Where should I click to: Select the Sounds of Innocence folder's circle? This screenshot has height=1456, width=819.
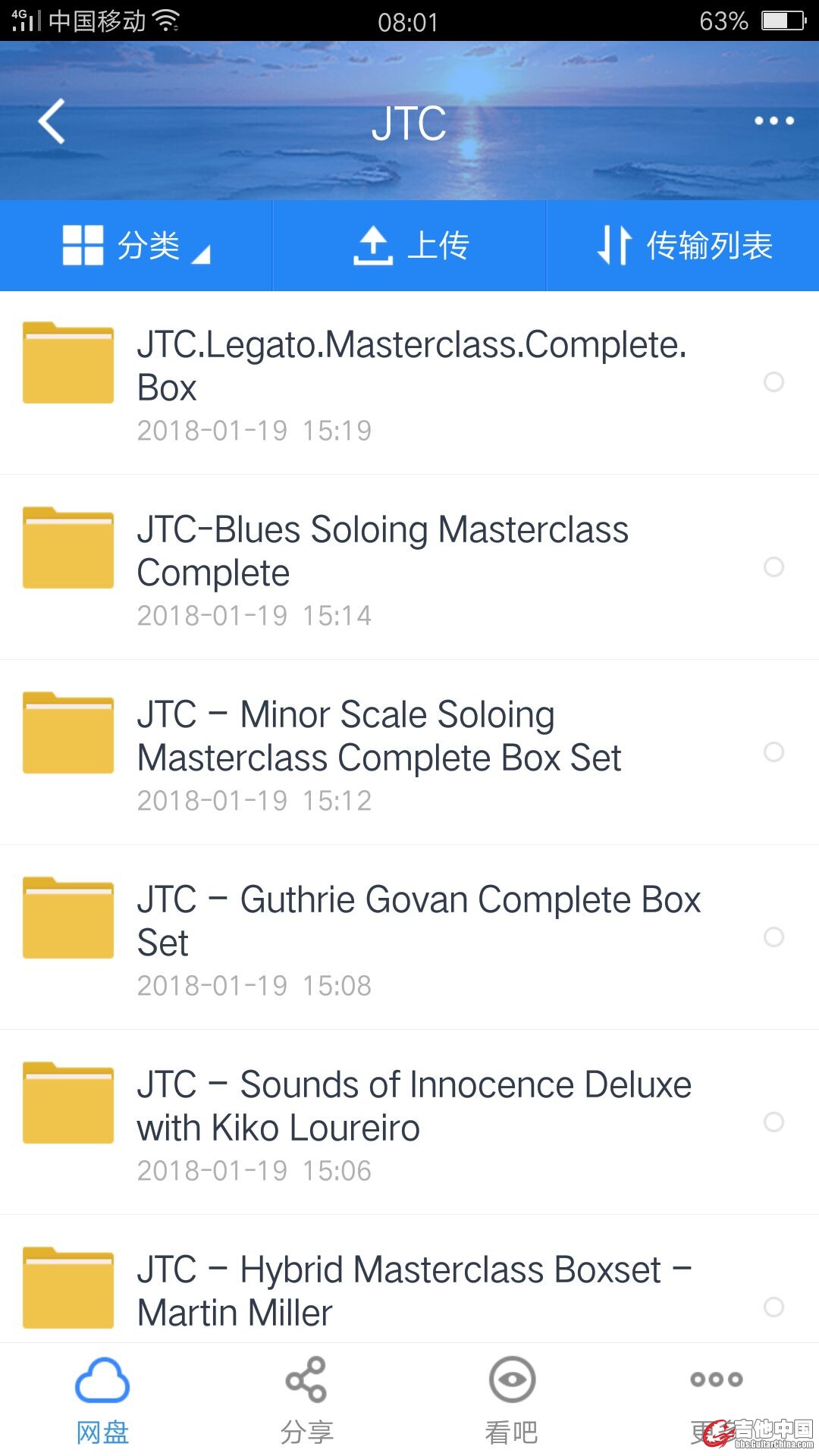pos(773,1122)
